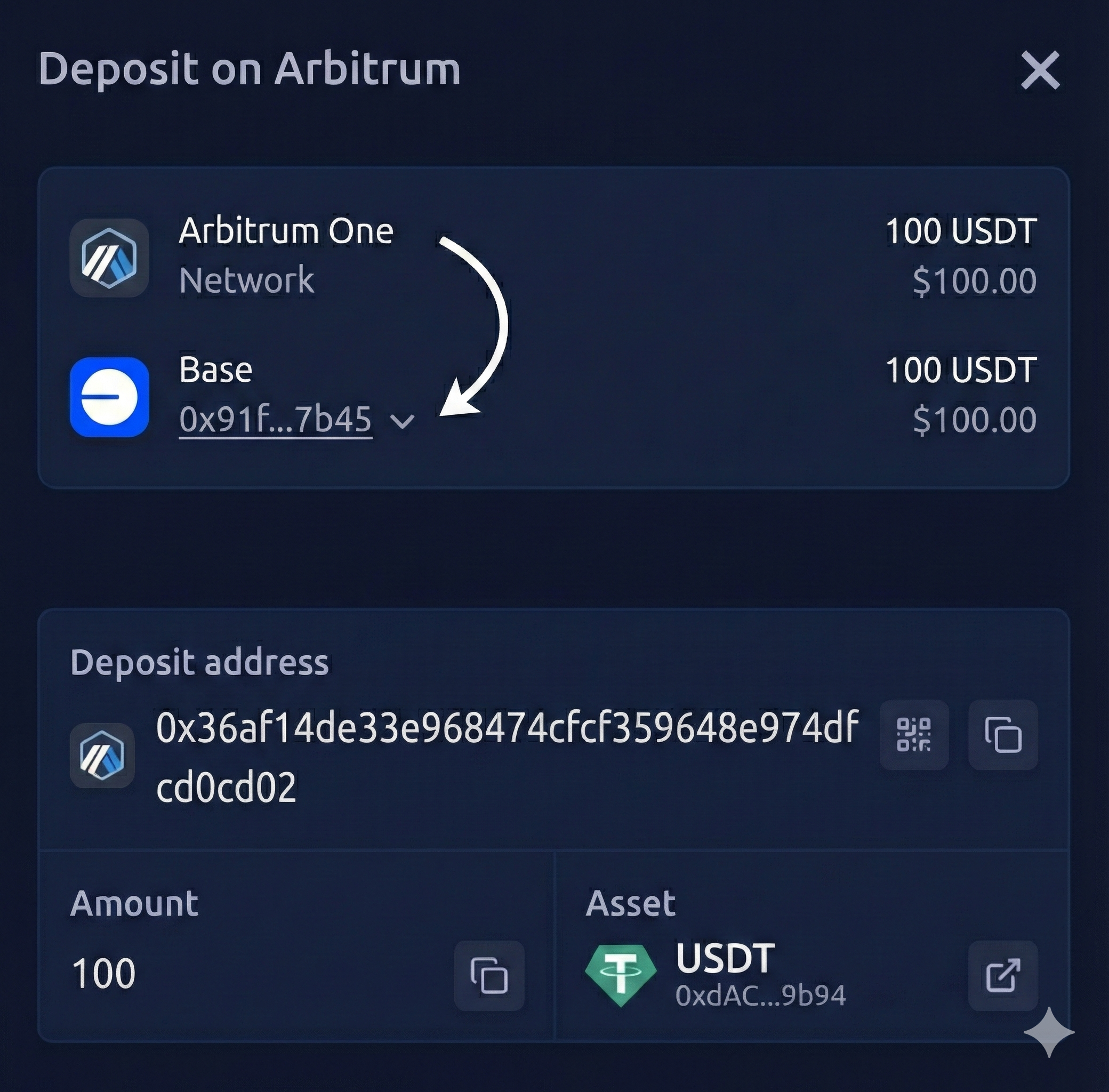Viewport: 1109px width, 1092px height.
Task: Close the Deposit on Arbitrum dialog
Action: click(x=1040, y=70)
